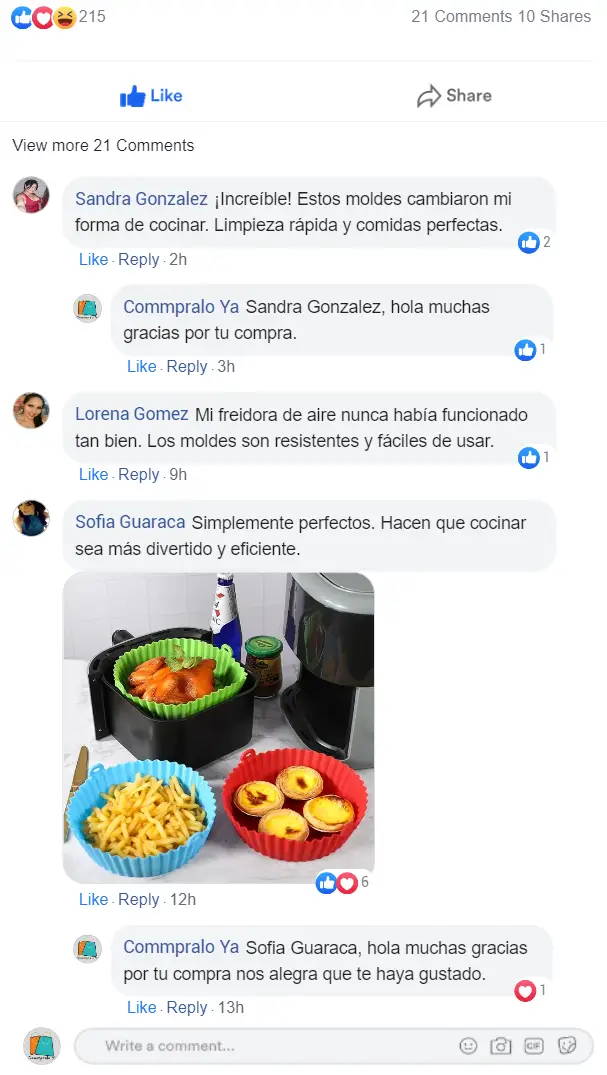Share this post
The image size is (607, 1075).
point(454,96)
